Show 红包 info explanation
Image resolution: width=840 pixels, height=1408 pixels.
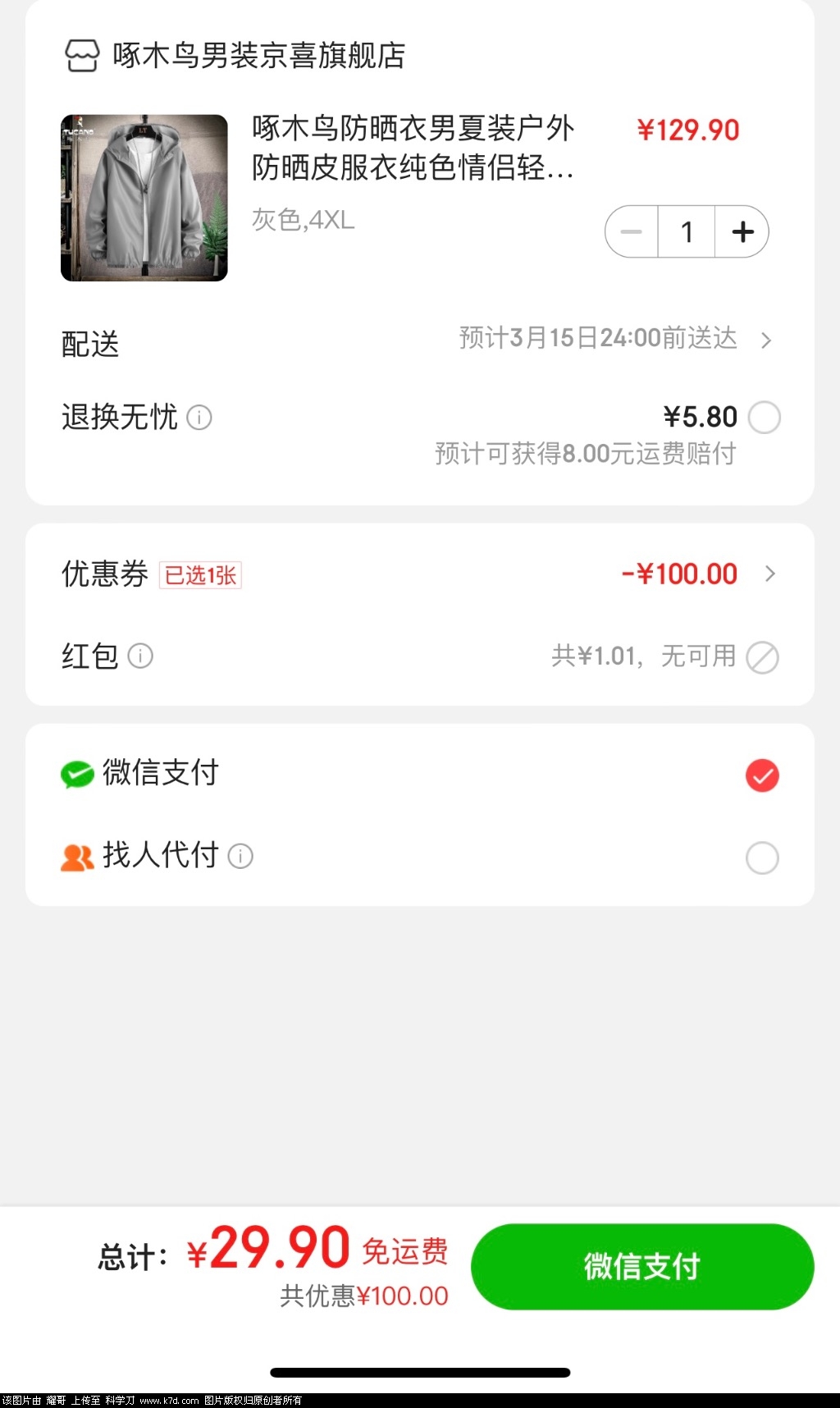point(140,656)
